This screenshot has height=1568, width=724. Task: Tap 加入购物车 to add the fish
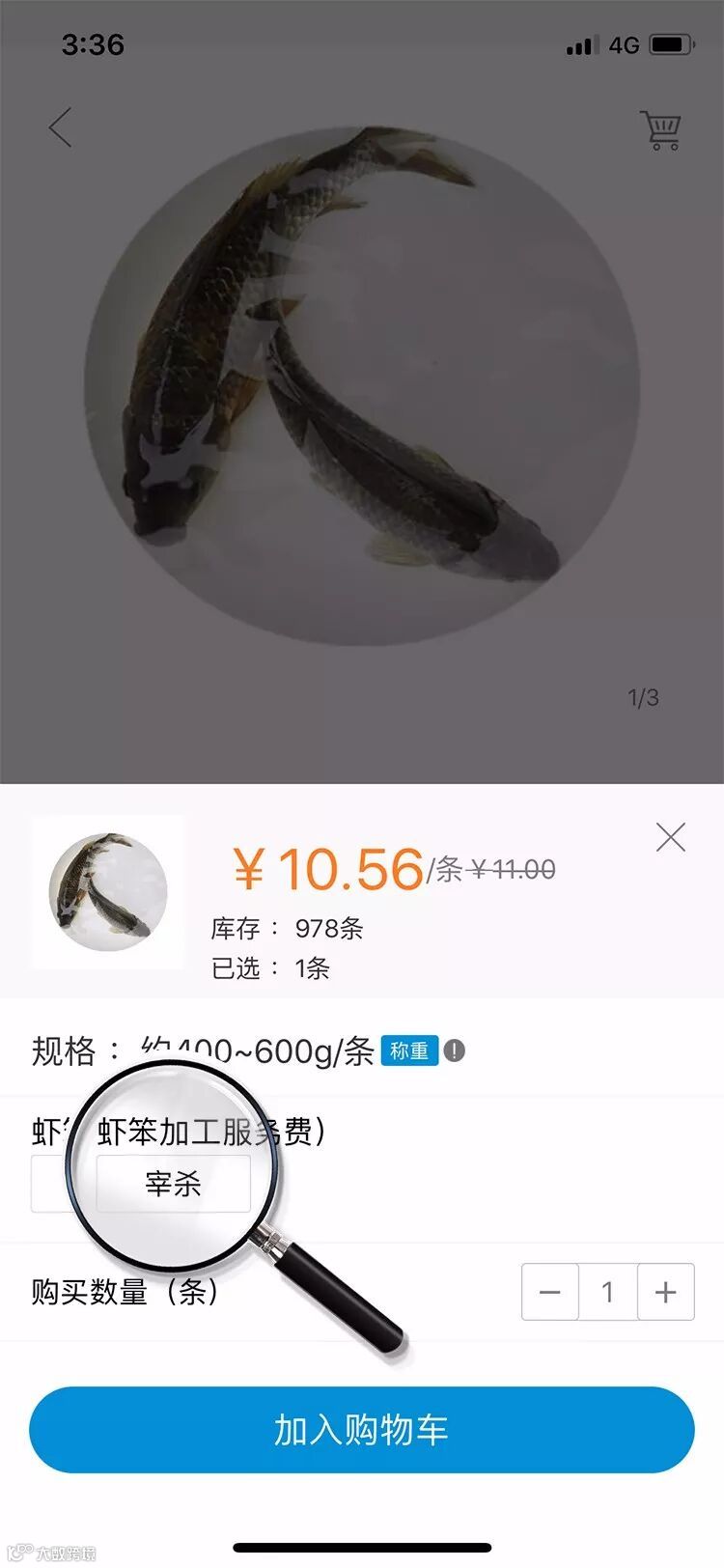tap(362, 1430)
